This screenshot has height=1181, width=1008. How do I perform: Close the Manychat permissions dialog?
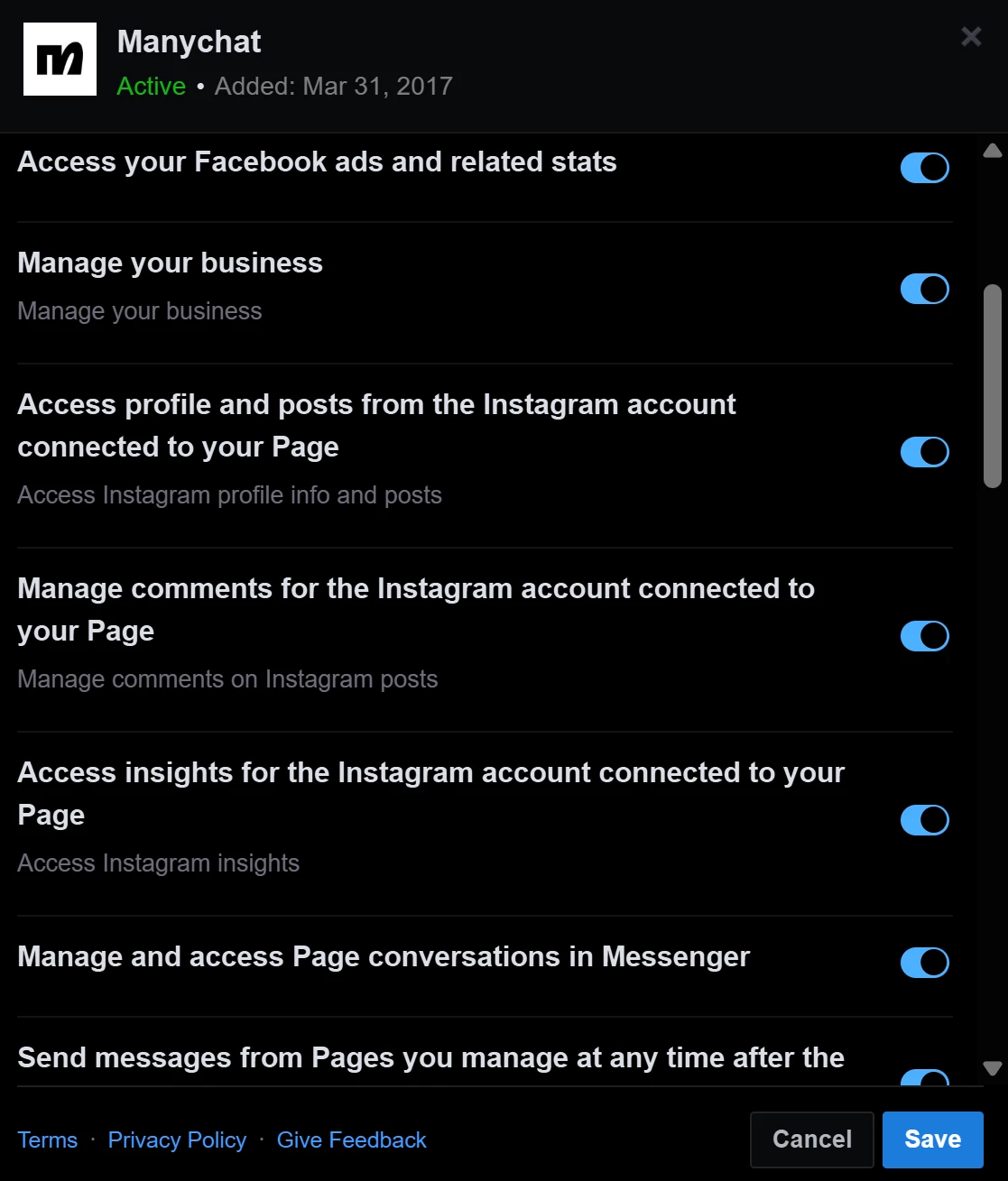(971, 37)
